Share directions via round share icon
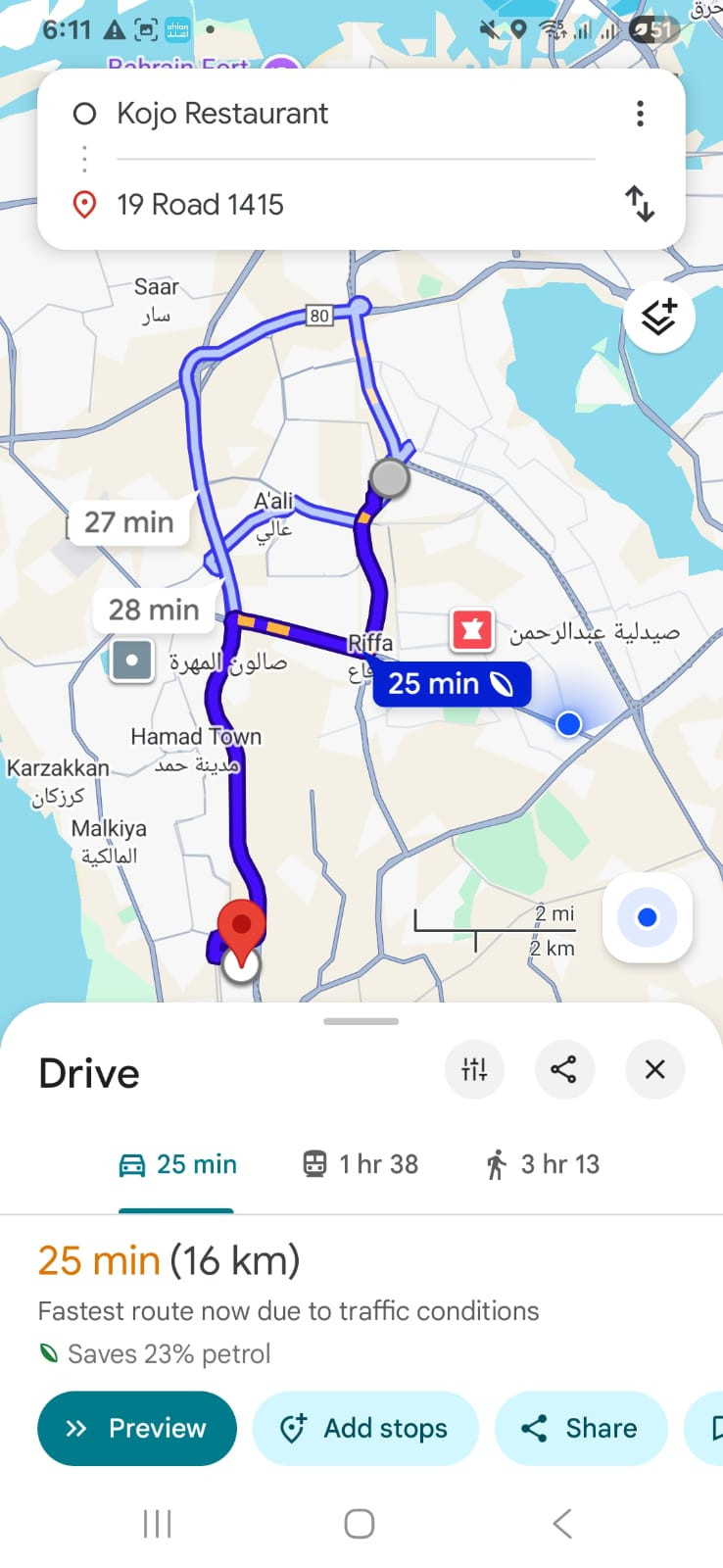This screenshot has width=723, height=1568. tap(563, 1069)
